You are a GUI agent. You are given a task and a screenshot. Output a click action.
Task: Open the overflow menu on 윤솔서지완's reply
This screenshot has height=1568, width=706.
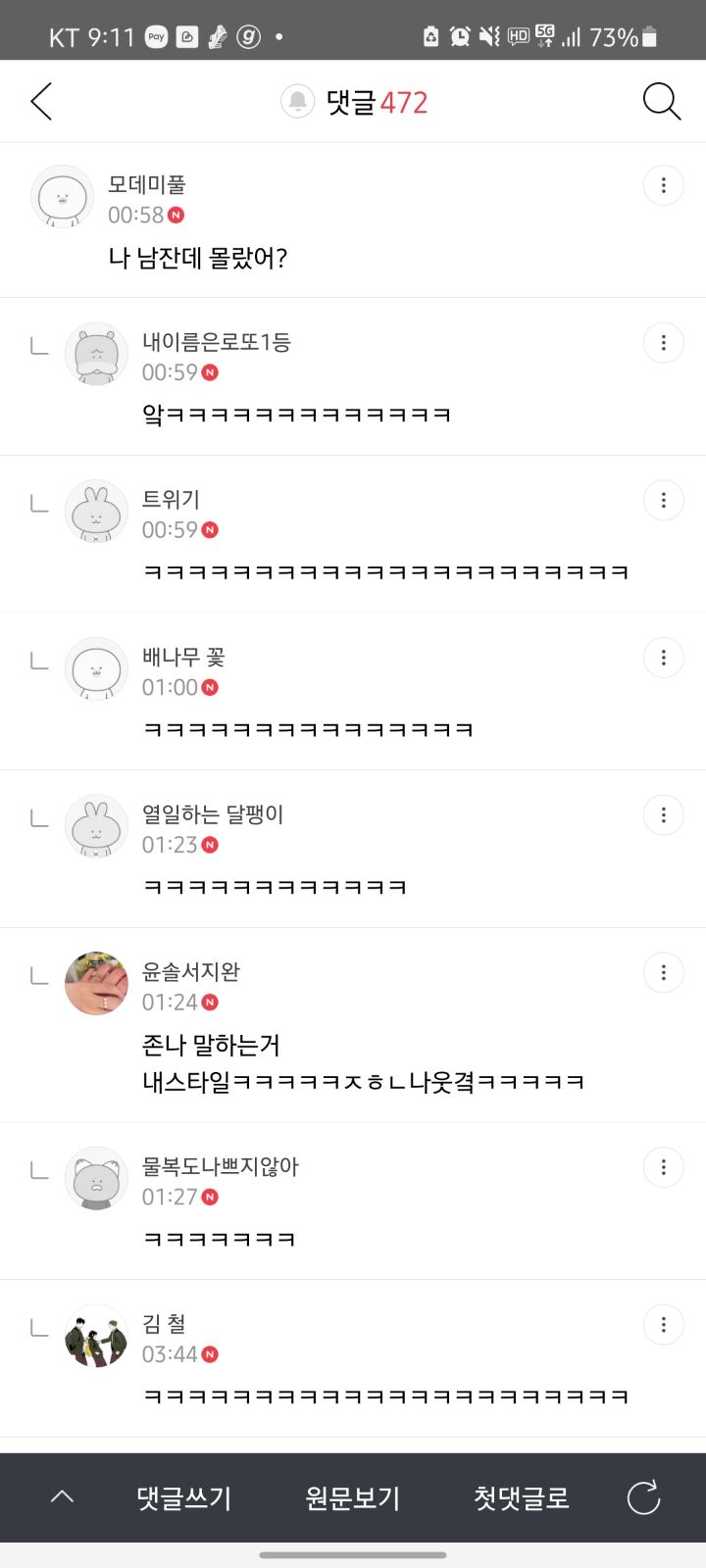point(664,972)
